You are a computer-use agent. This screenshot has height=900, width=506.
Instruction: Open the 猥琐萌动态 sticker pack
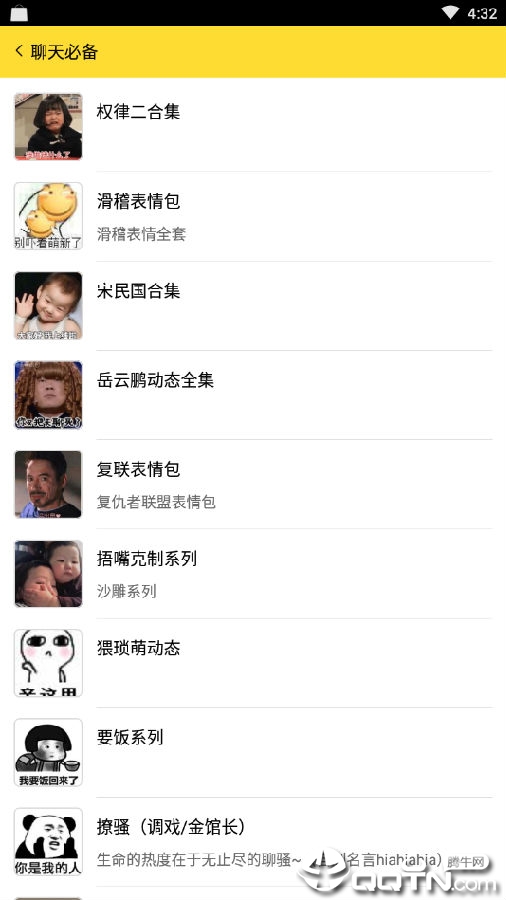coord(253,663)
